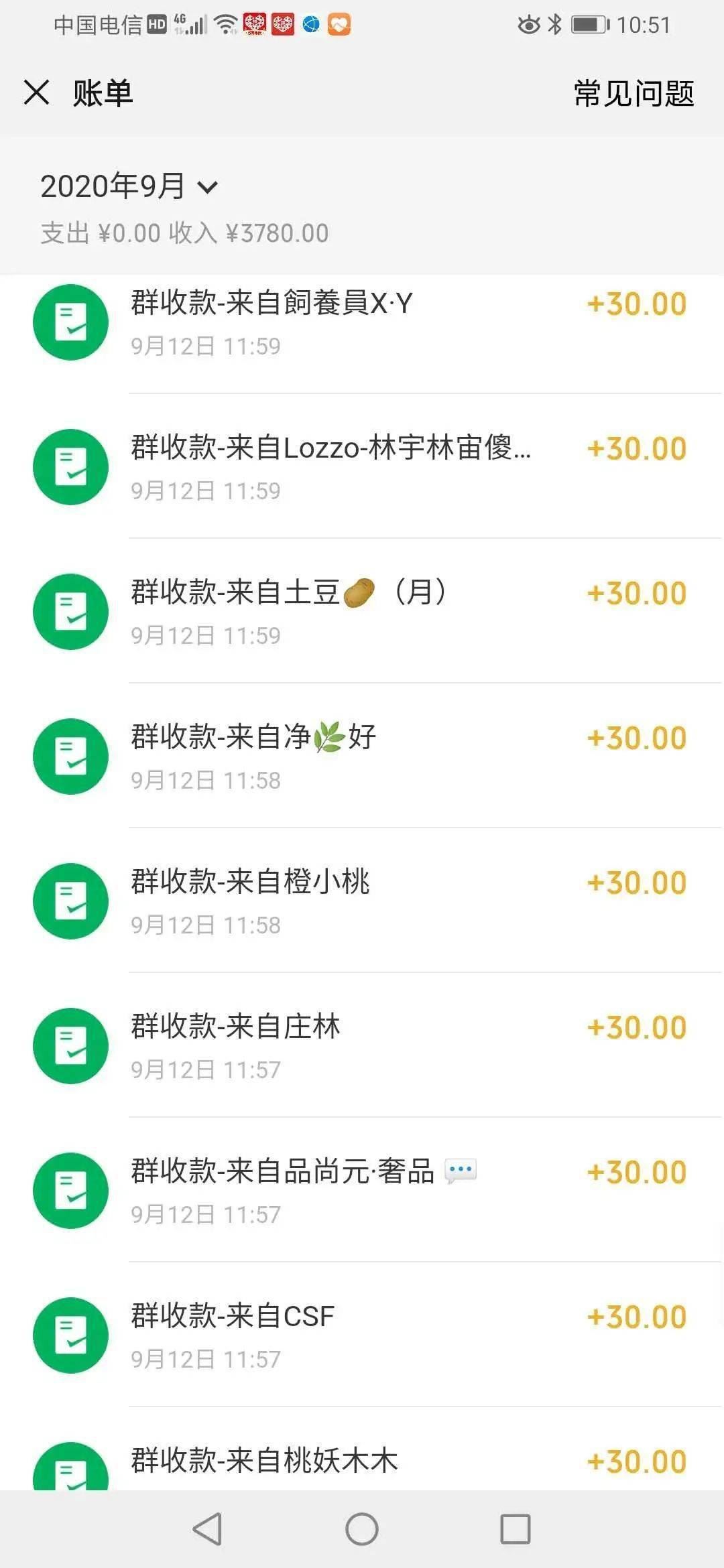Open the CSF transaction icon
The height and width of the screenshot is (1568, 724).
pyautogui.click(x=70, y=1335)
